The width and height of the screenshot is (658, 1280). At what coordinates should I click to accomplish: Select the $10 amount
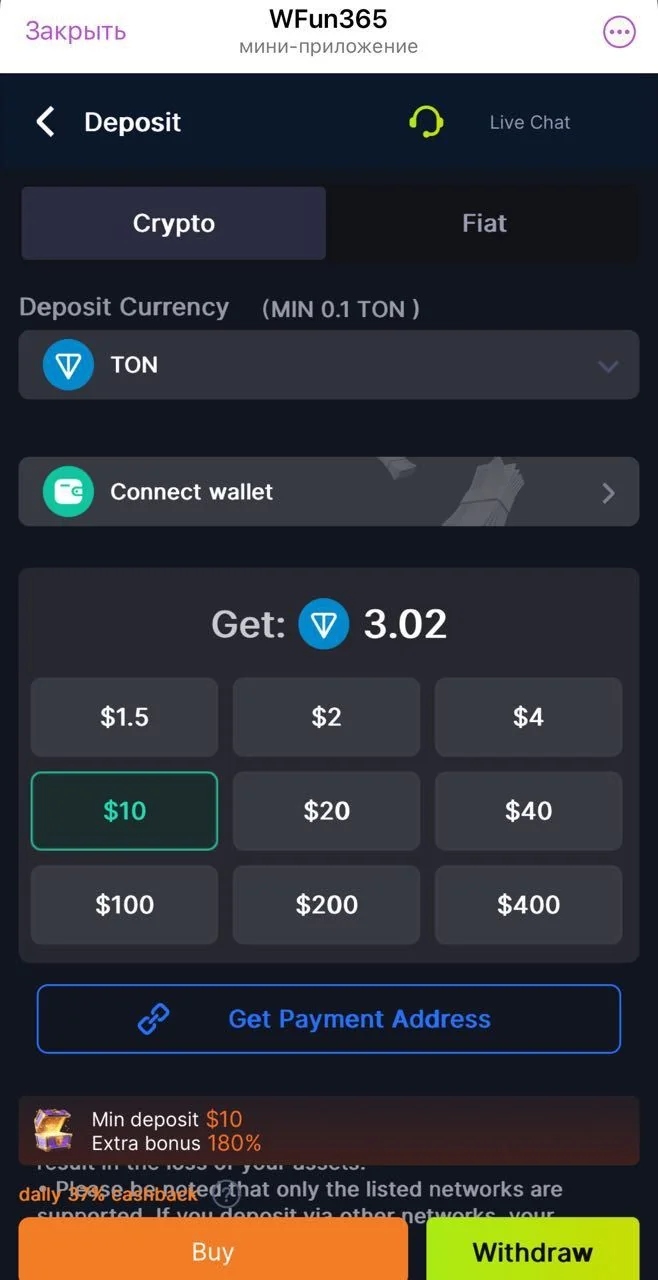click(x=124, y=811)
